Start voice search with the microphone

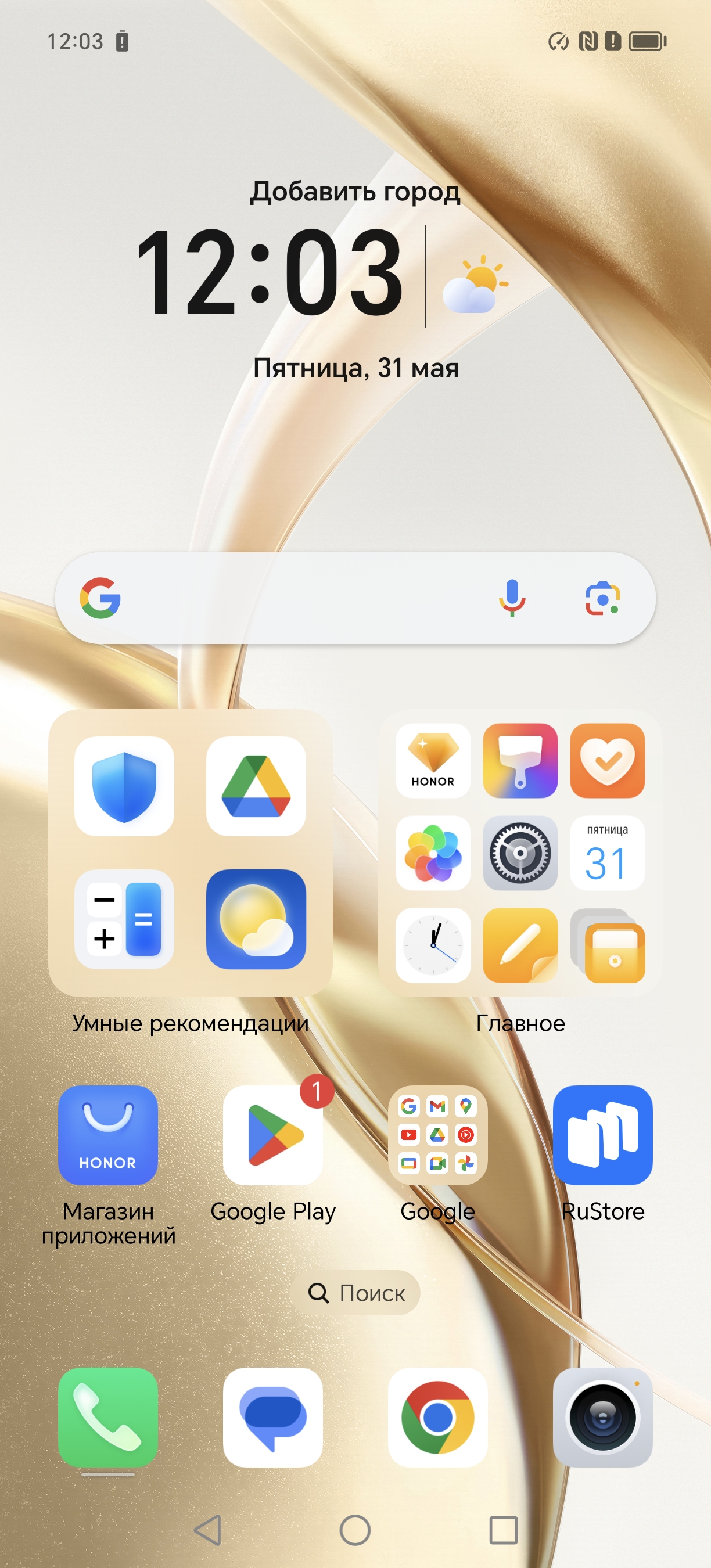(512, 598)
